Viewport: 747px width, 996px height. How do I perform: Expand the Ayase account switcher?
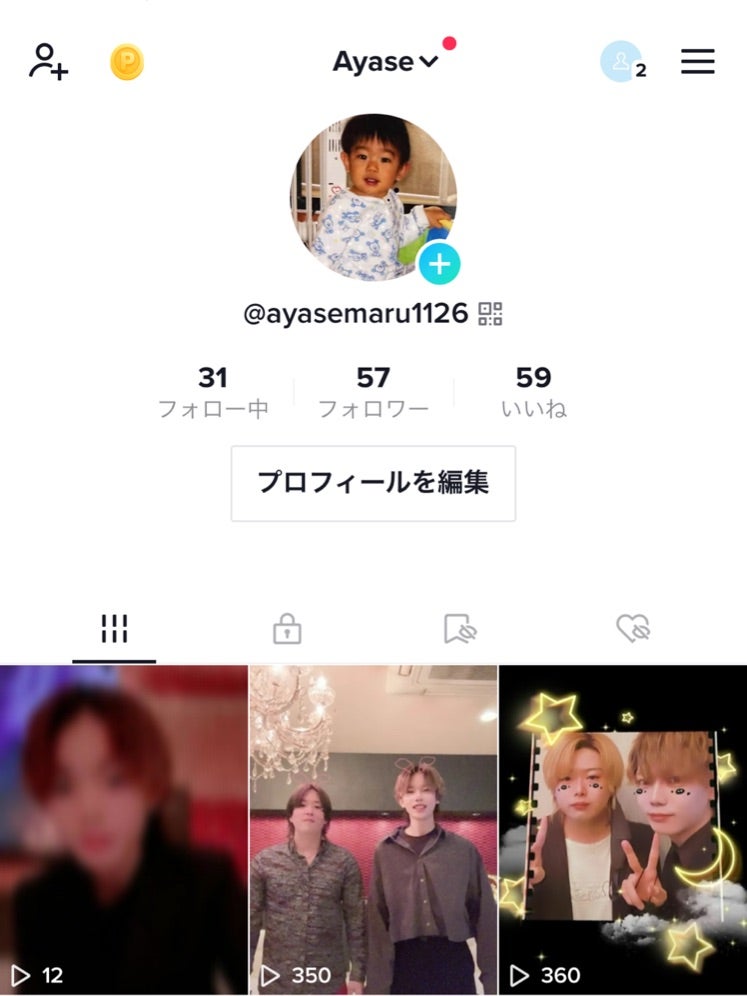pos(386,62)
